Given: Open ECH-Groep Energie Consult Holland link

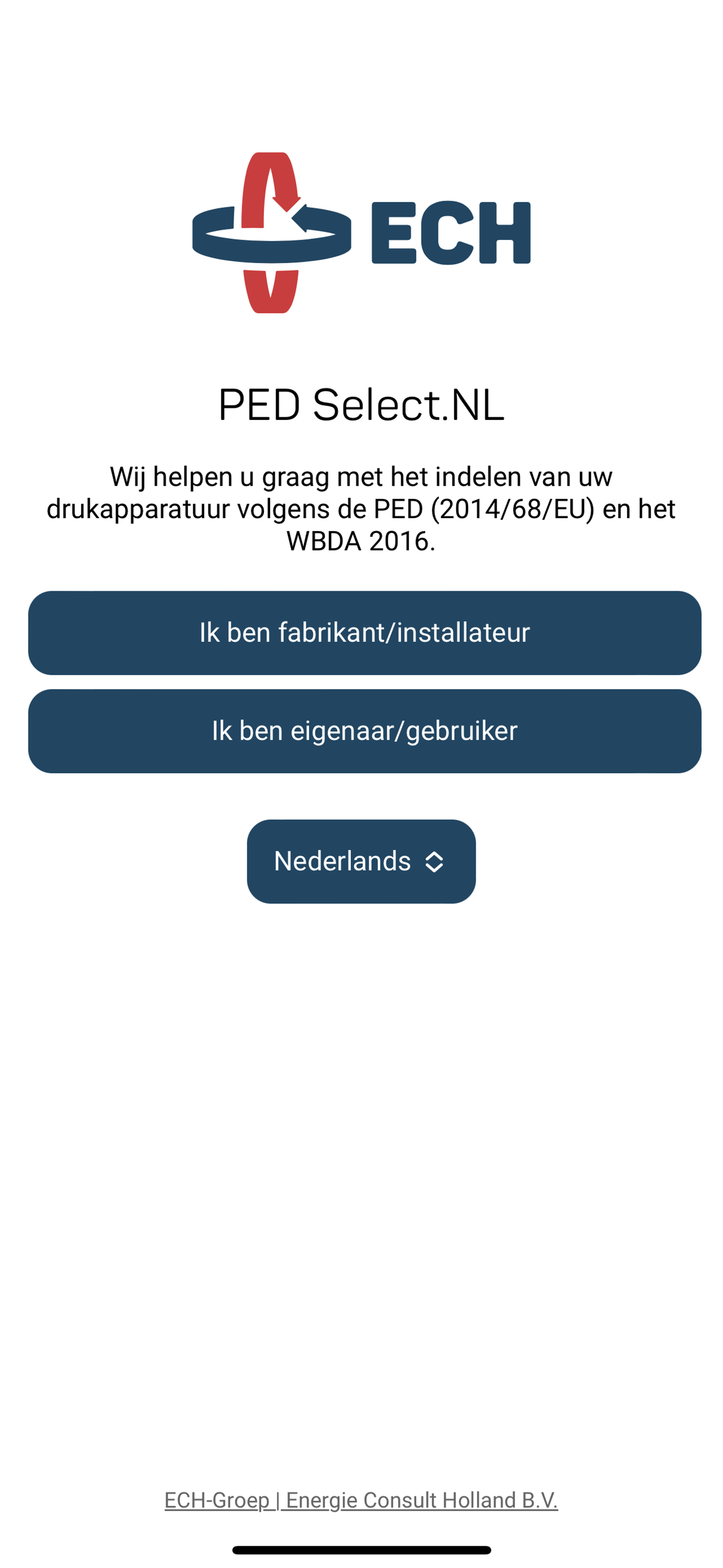Looking at the screenshot, I should pyautogui.click(x=361, y=1500).
